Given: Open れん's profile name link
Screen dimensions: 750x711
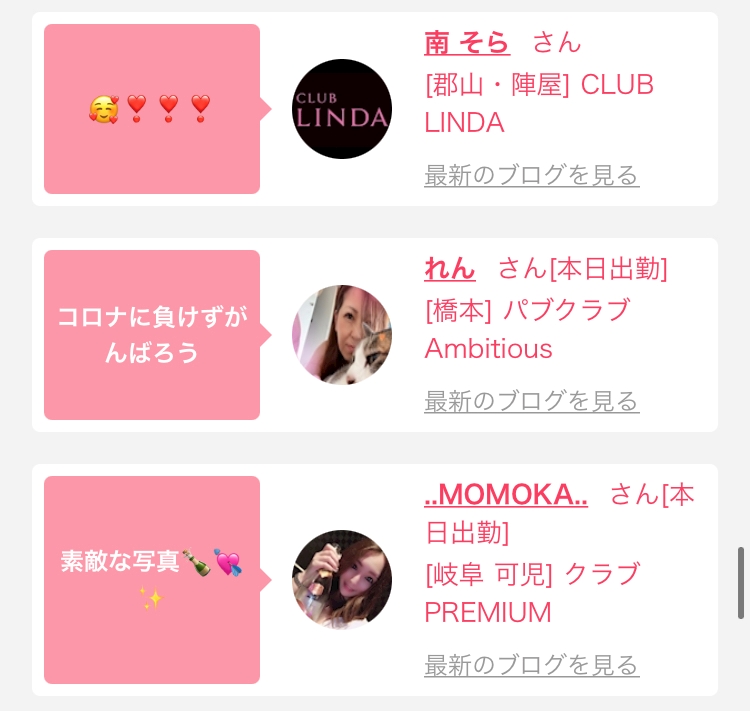Looking at the screenshot, I should [450, 268].
